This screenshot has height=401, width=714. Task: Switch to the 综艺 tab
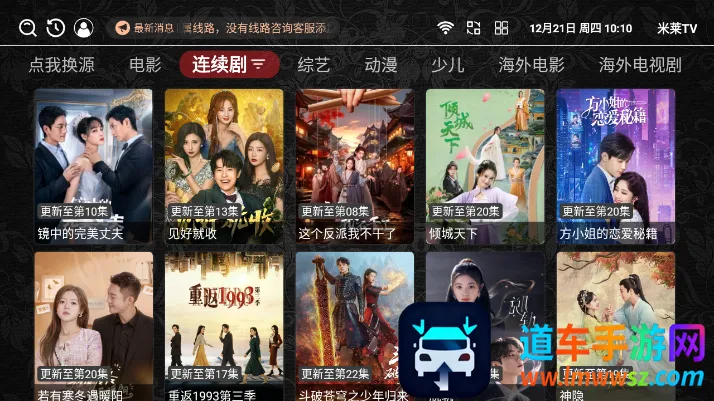(313, 66)
